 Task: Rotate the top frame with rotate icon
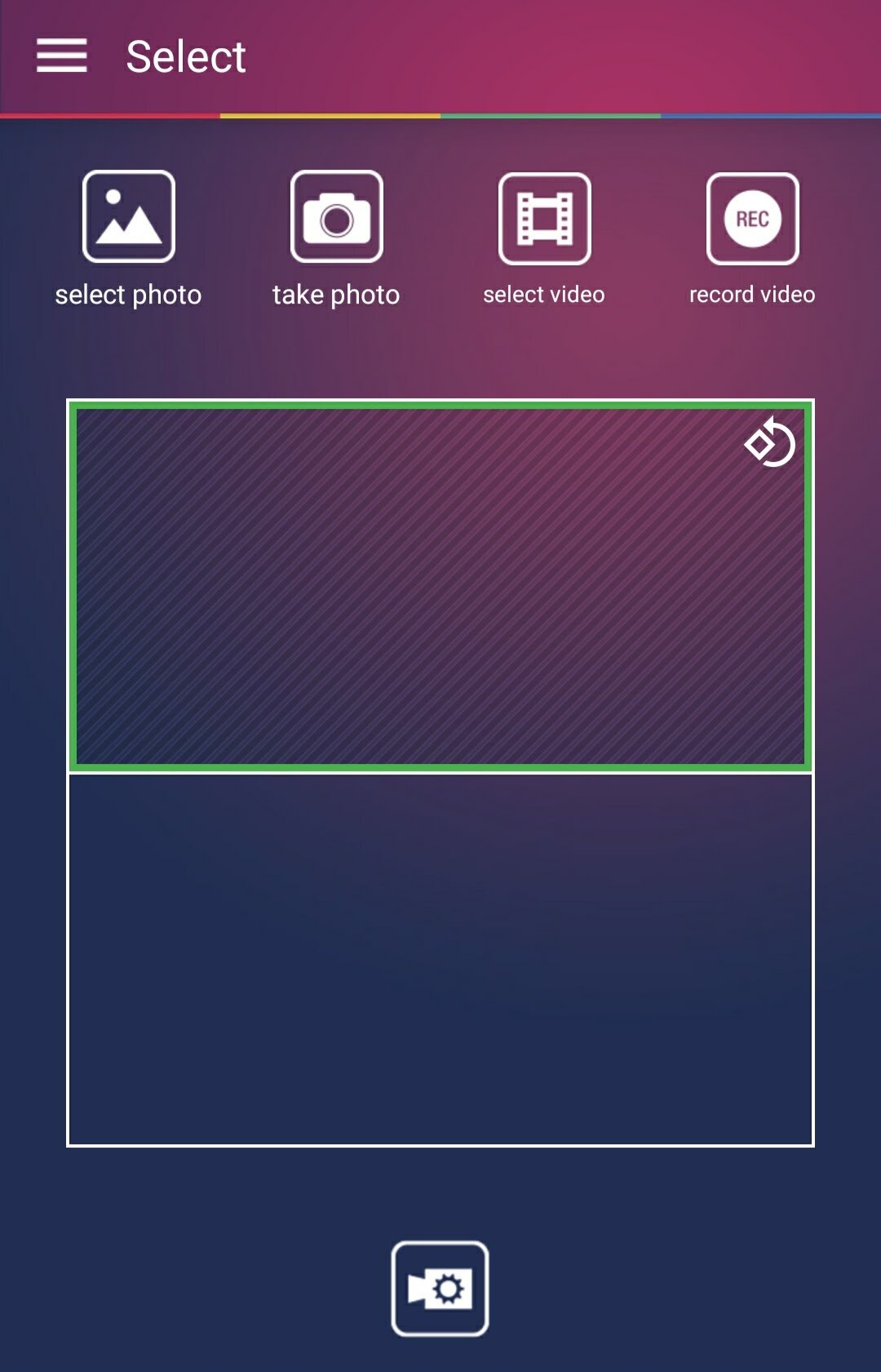pos(770,442)
